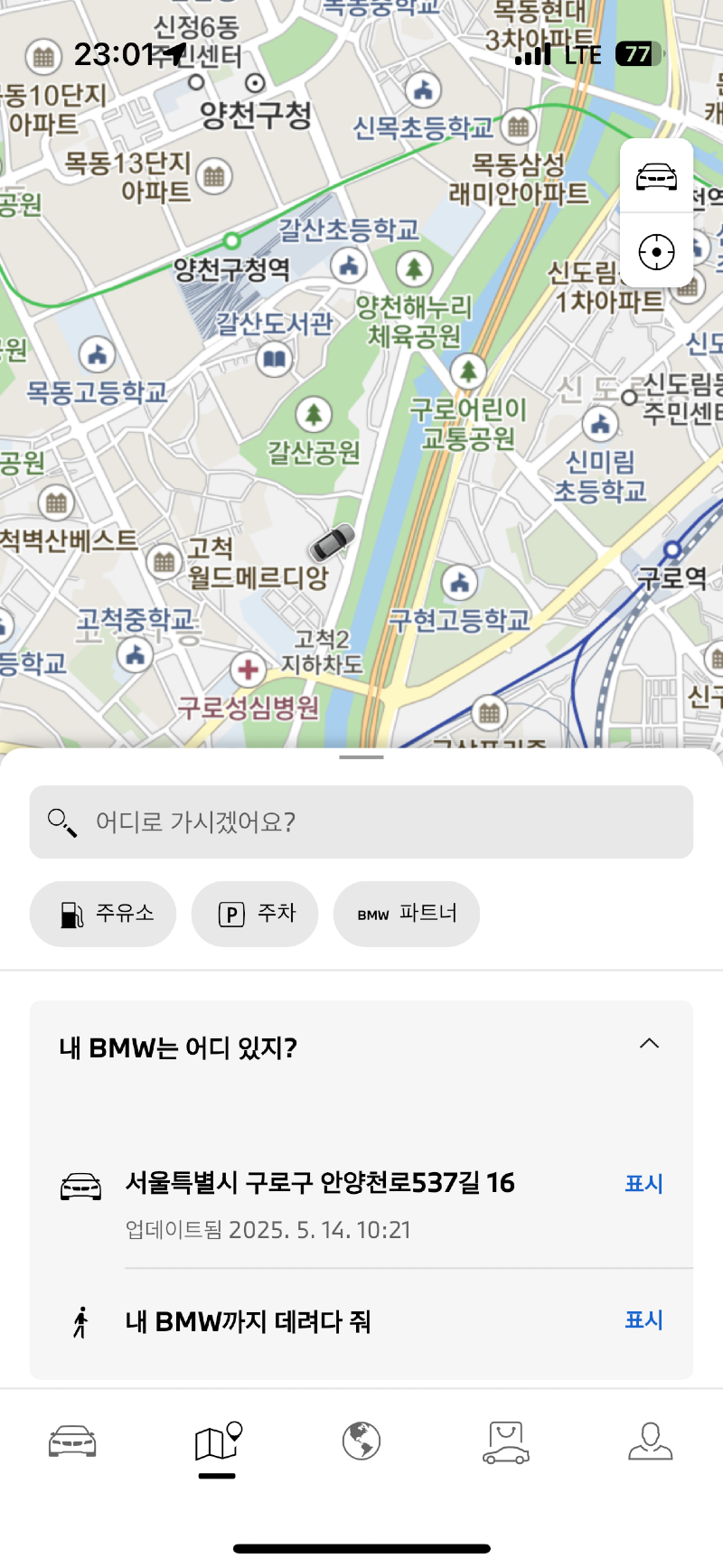Collapse the '내 BMW는 어디 있지?' section
The image size is (723, 1568).
(649, 1044)
